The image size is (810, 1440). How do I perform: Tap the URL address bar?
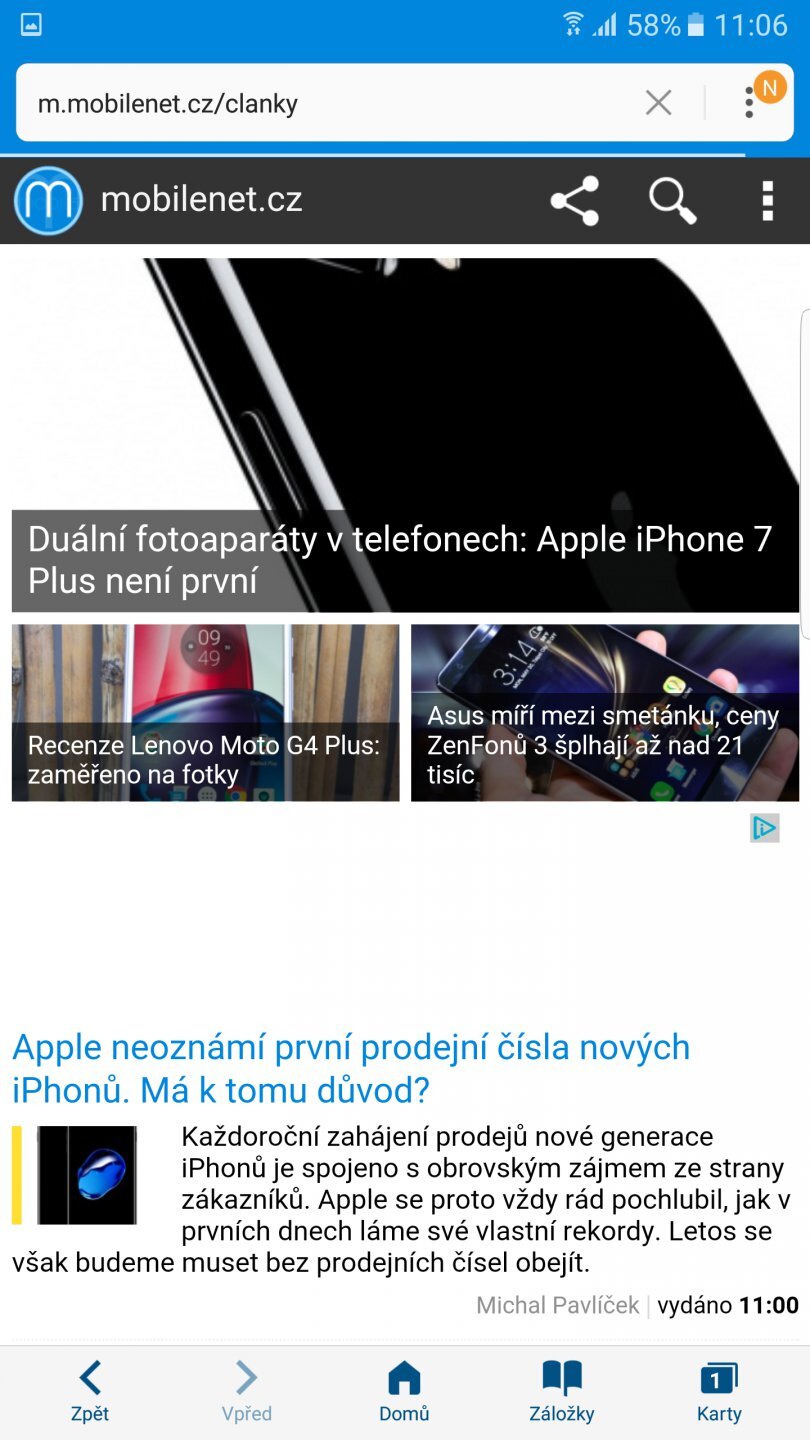click(x=320, y=104)
